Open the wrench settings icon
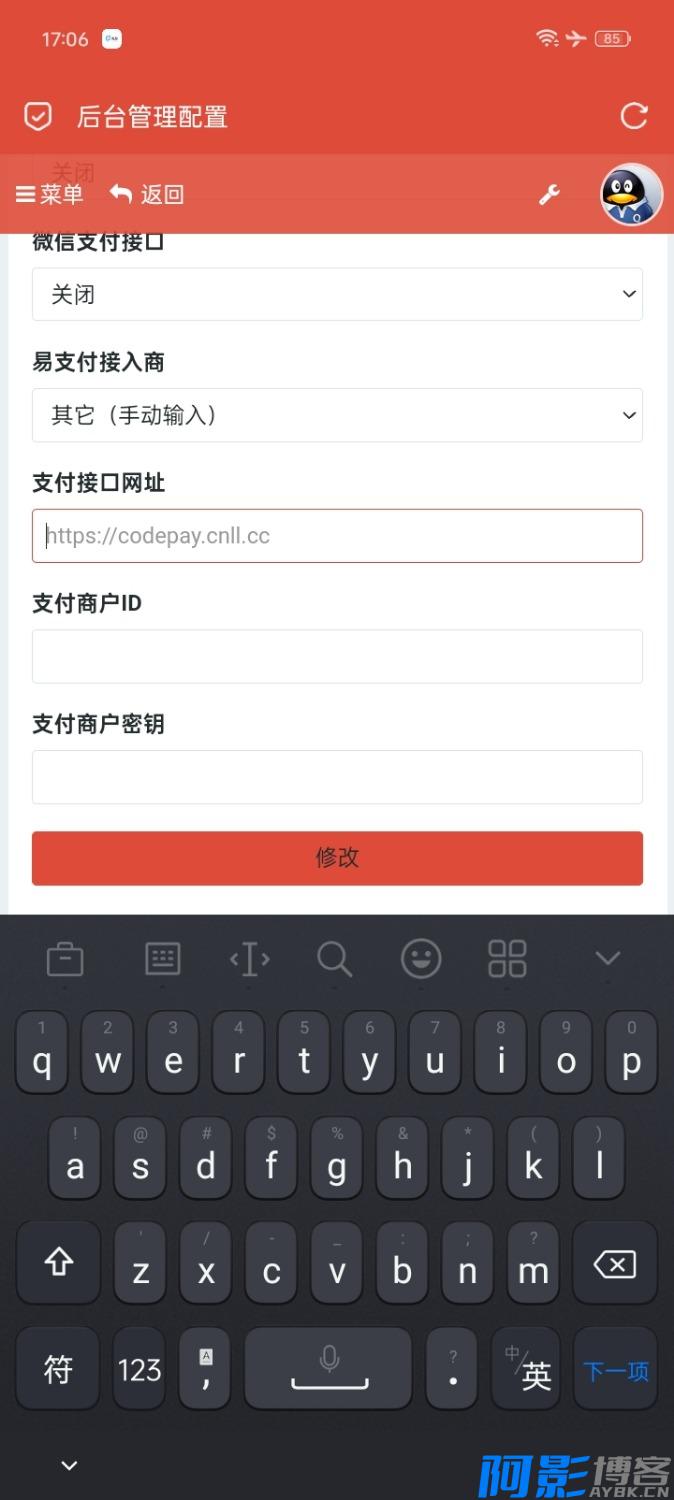Image resolution: width=674 pixels, height=1500 pixels. coord(549,195)
